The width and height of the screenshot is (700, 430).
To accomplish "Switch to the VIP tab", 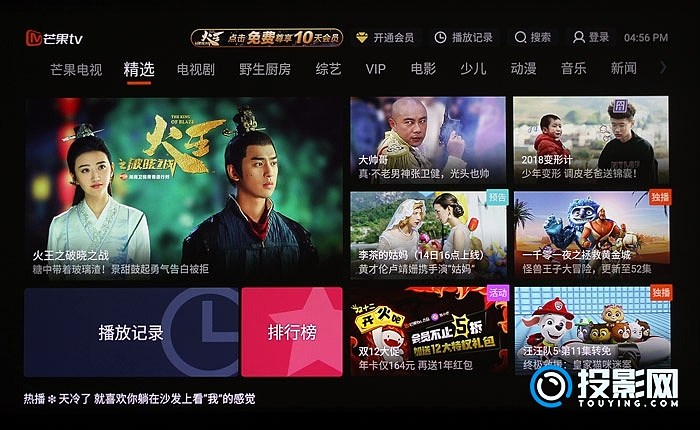I will pyautogui.click(x=375, y=69).
